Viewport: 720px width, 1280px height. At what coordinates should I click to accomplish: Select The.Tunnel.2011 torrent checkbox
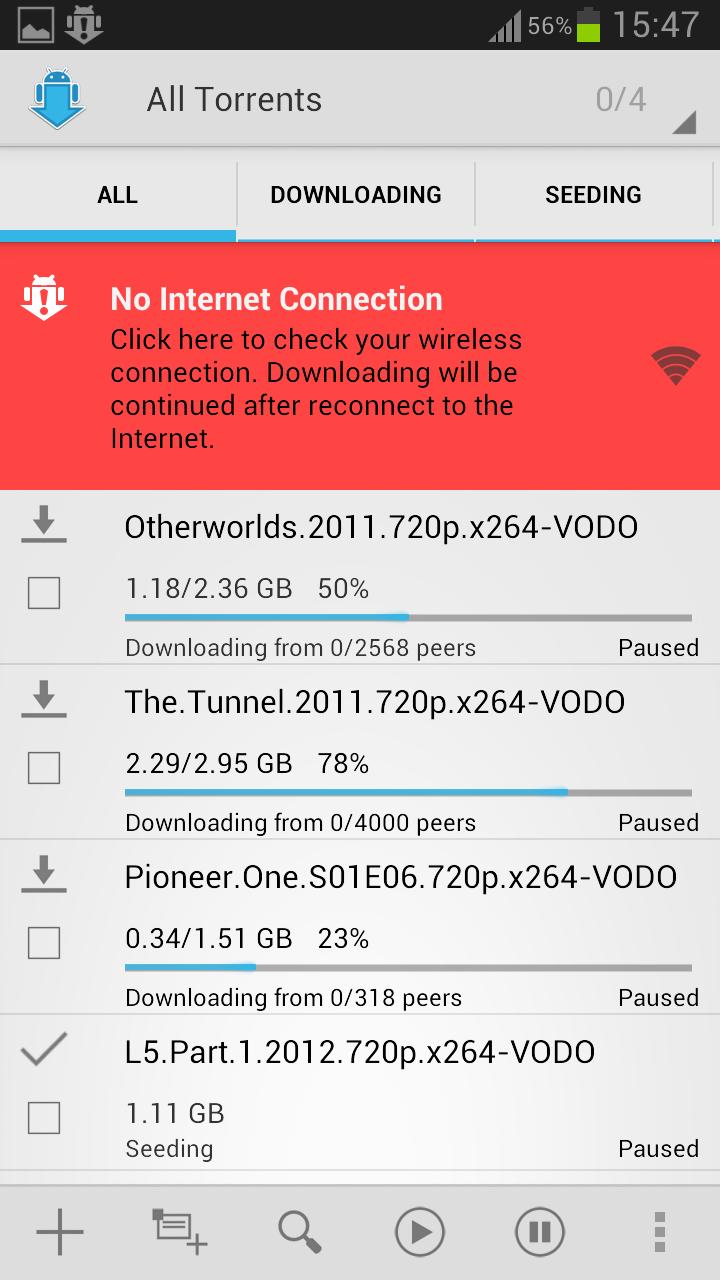tap(44, 768)
